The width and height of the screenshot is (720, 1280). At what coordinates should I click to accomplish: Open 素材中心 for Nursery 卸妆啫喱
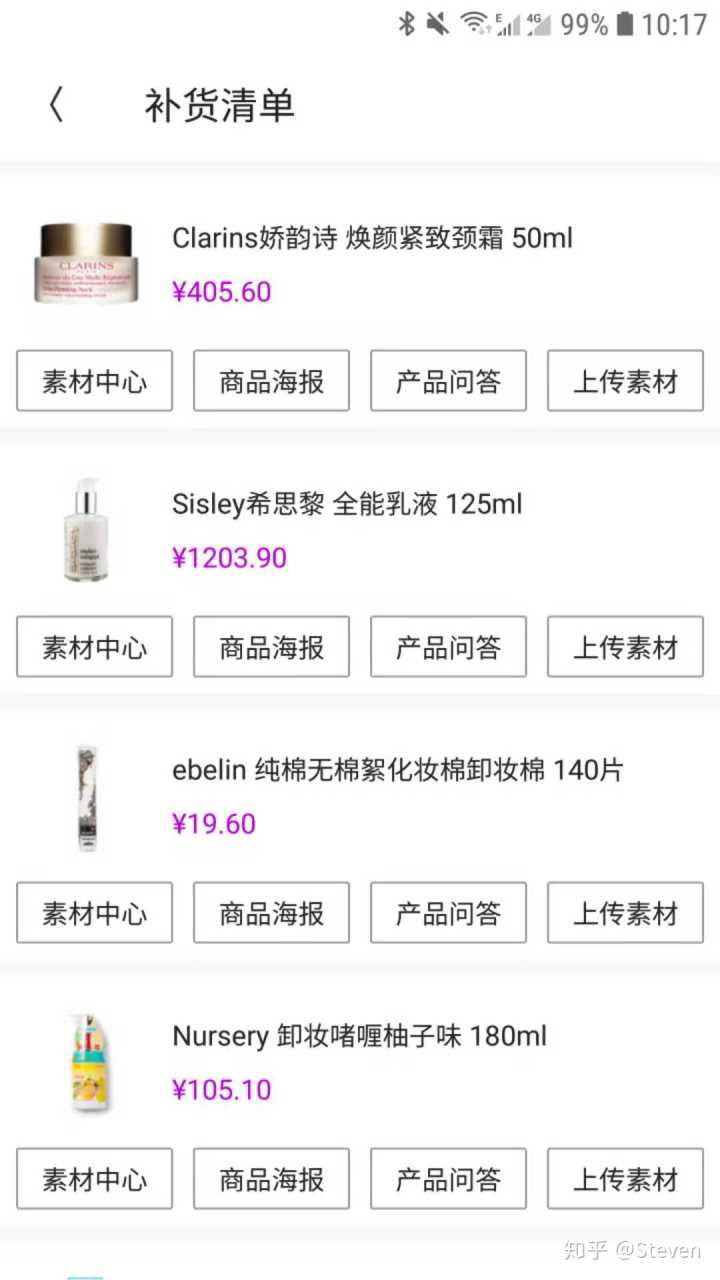pyautogui.click(x=94, y=1179)
